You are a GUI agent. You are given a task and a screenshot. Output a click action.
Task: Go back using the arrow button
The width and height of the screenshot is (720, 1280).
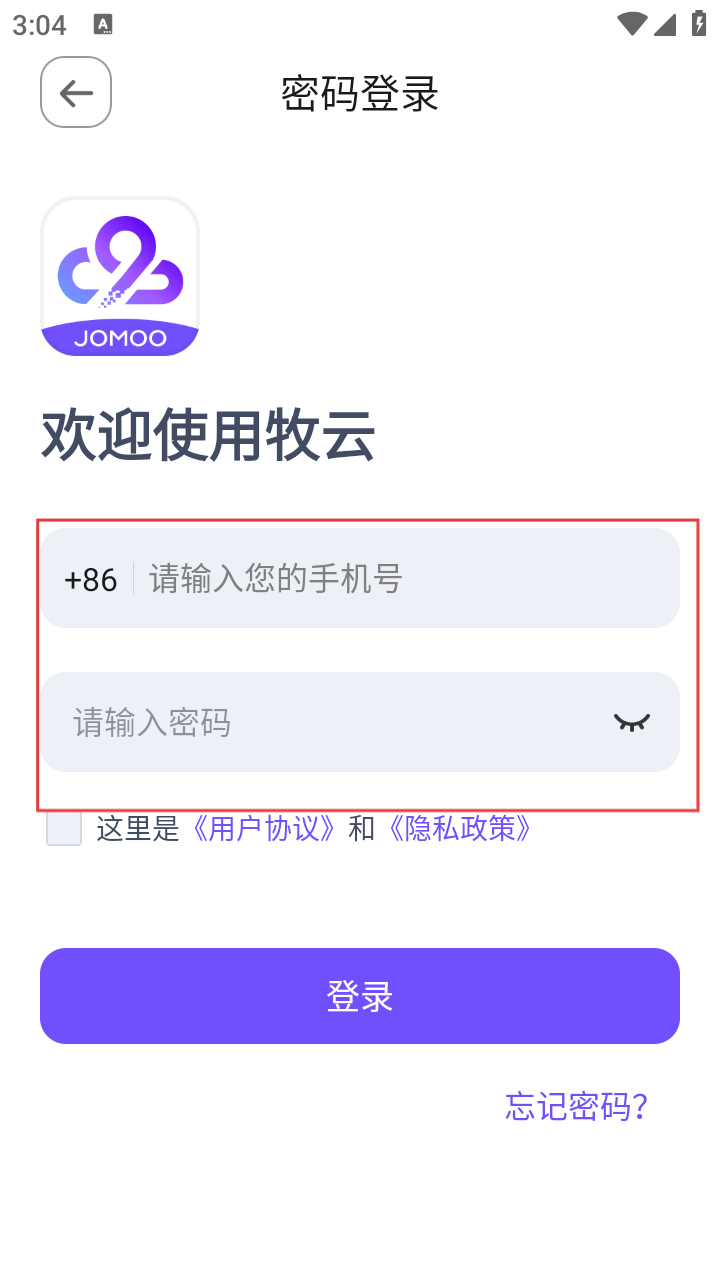[76, 93]
